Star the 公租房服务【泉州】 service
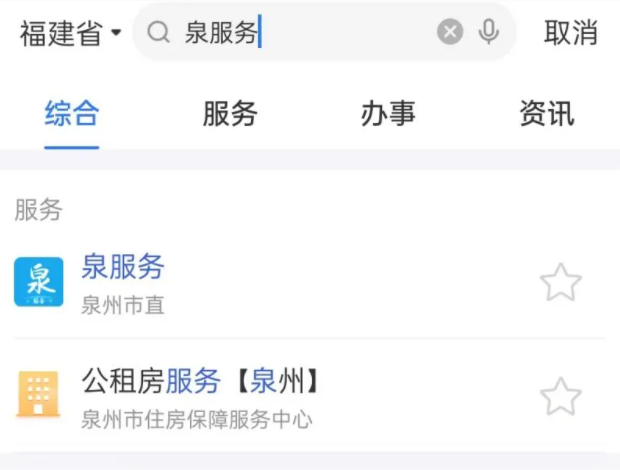 click(560, 397)
